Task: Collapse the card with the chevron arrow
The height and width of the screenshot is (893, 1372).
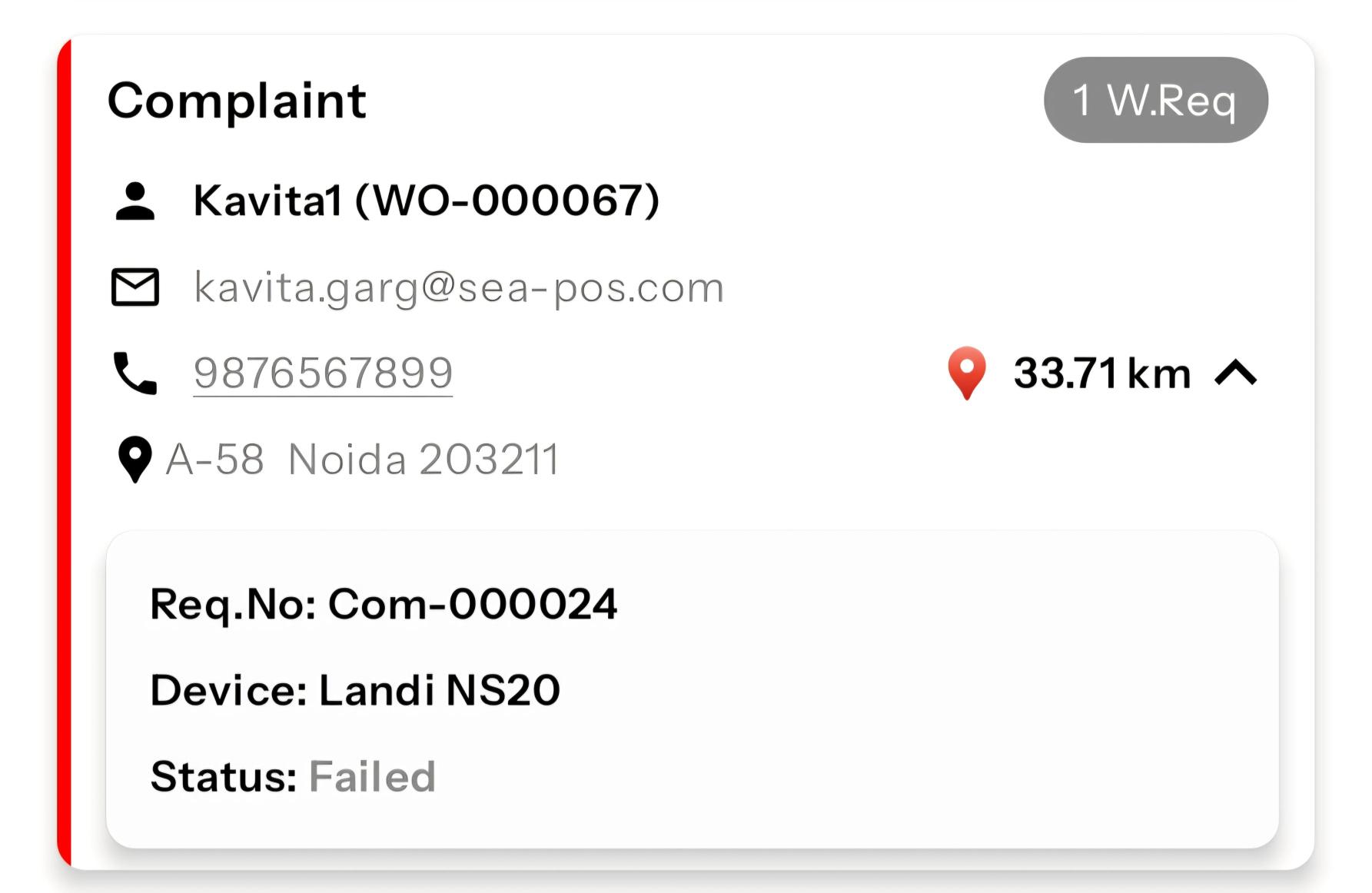Action: pos(1235,373)
